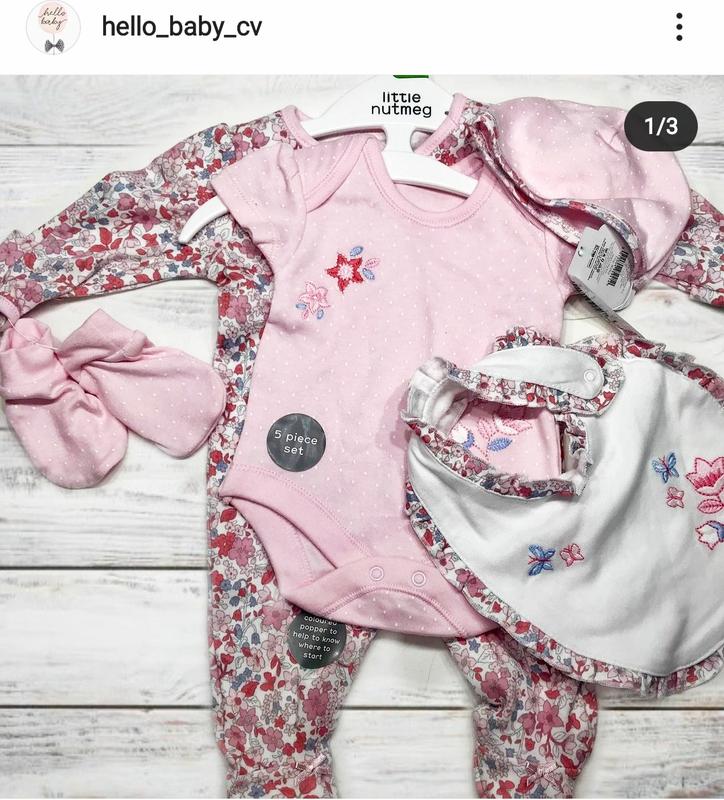Tap the hello_baby_cv username

click(181, 27)
